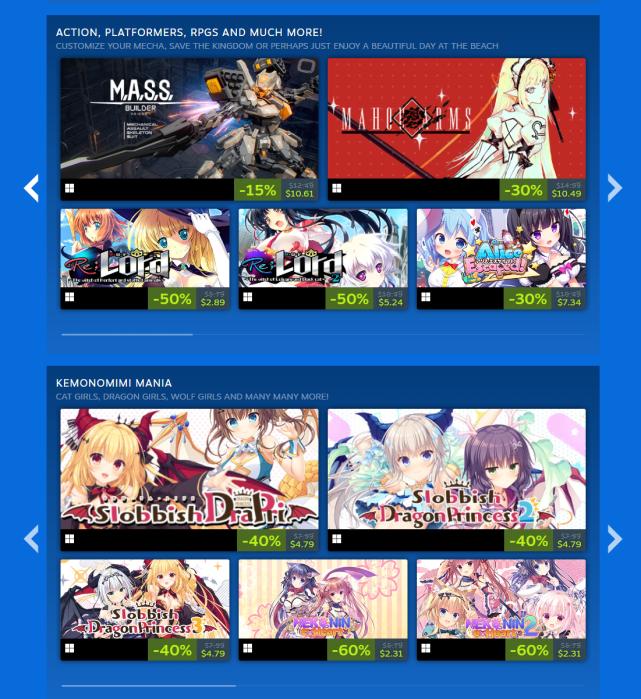The width and height of the screenshot is (641, 699).
Task: Open the Mahou Arms game tile
Action: pos(456,120)
